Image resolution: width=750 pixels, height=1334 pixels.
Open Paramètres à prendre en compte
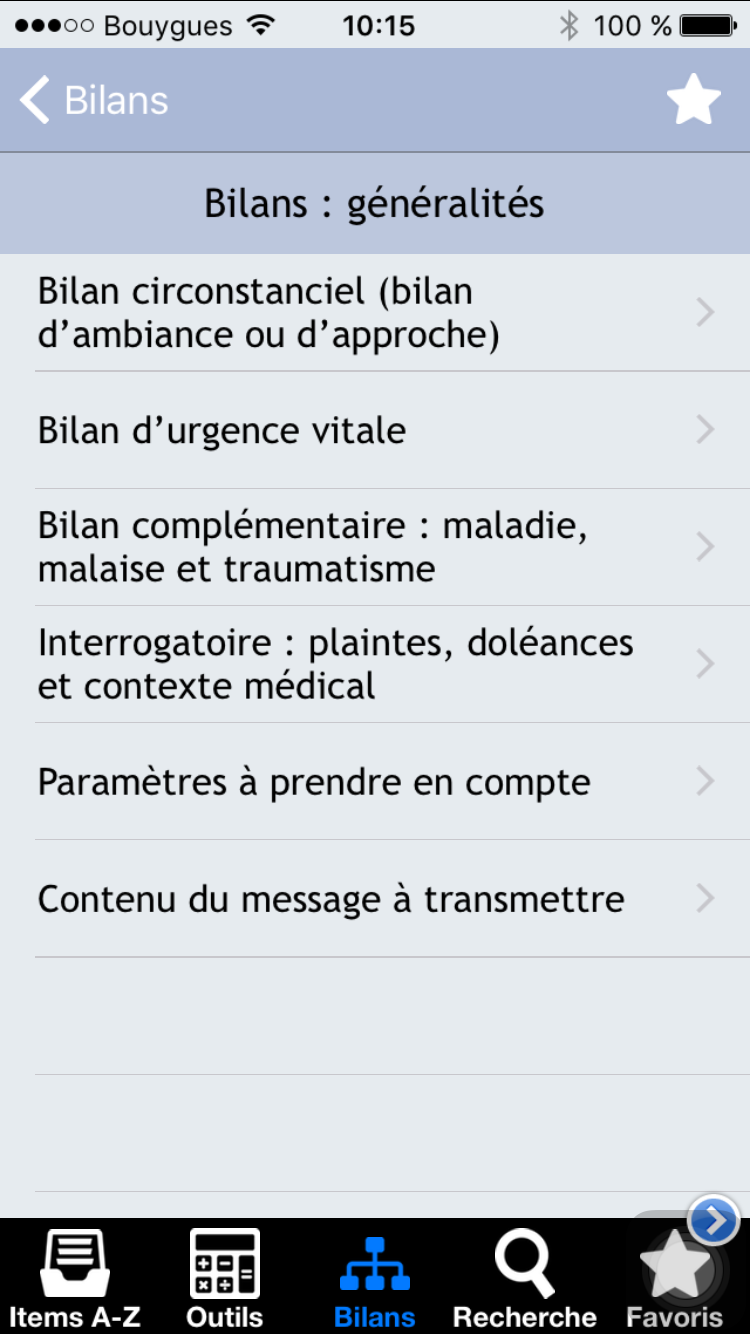click(x=375, y=781)
